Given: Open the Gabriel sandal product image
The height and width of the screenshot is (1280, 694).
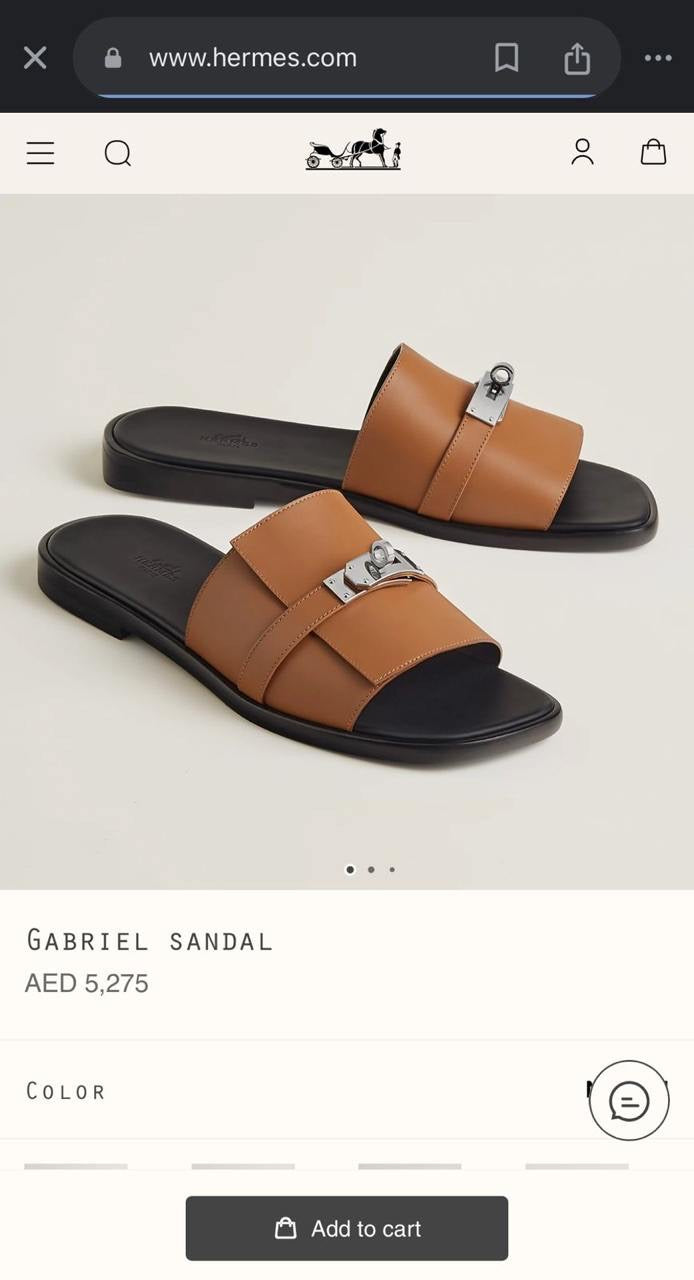Looking at the screenshot, I should click(347, 540).
